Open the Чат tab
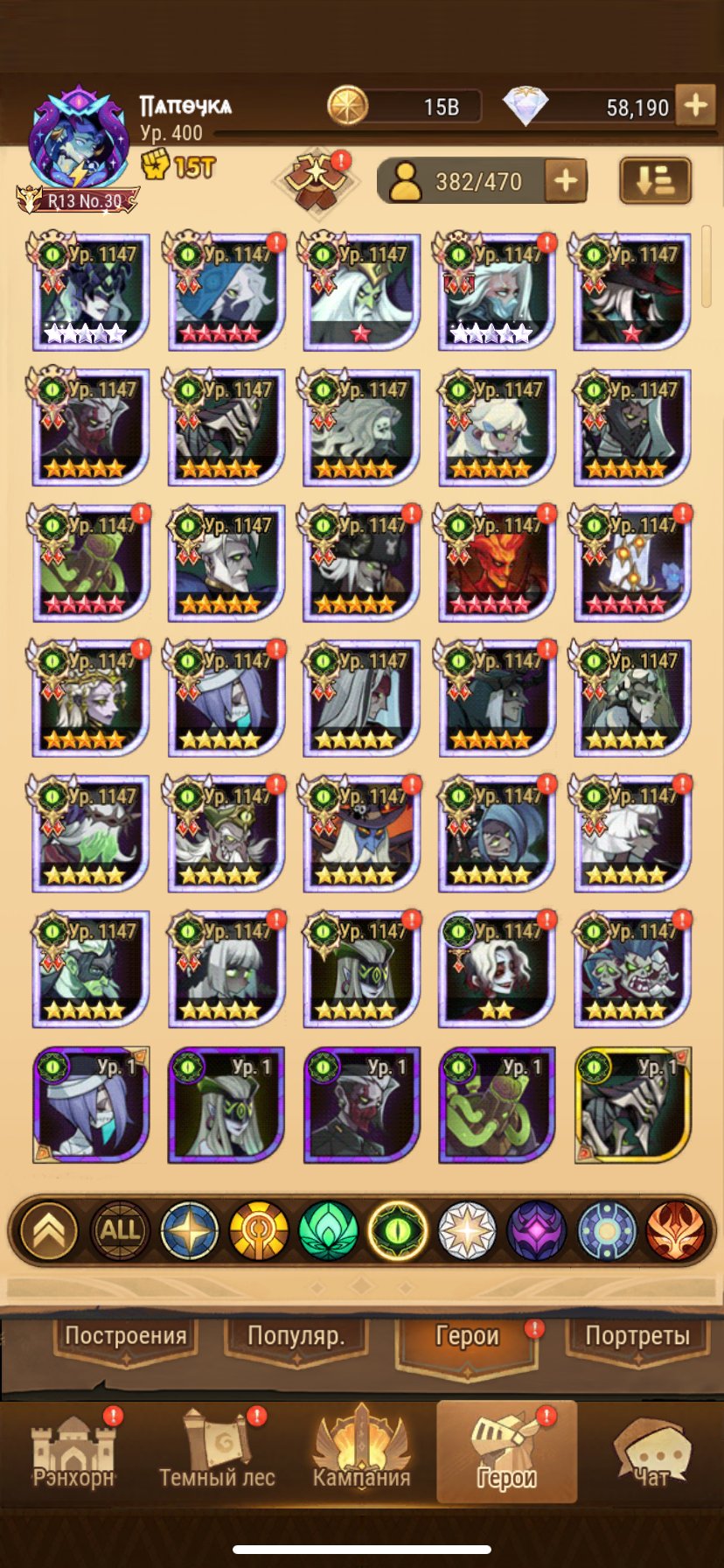 [x=651, y=1454]
